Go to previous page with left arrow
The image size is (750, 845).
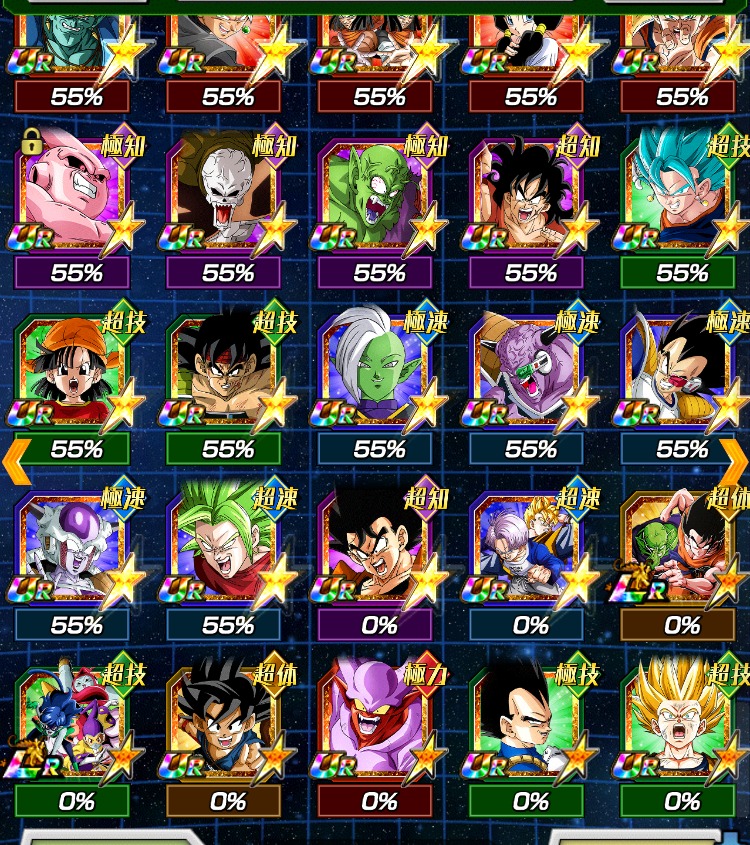pyautogui.click(x=15, y=462)
